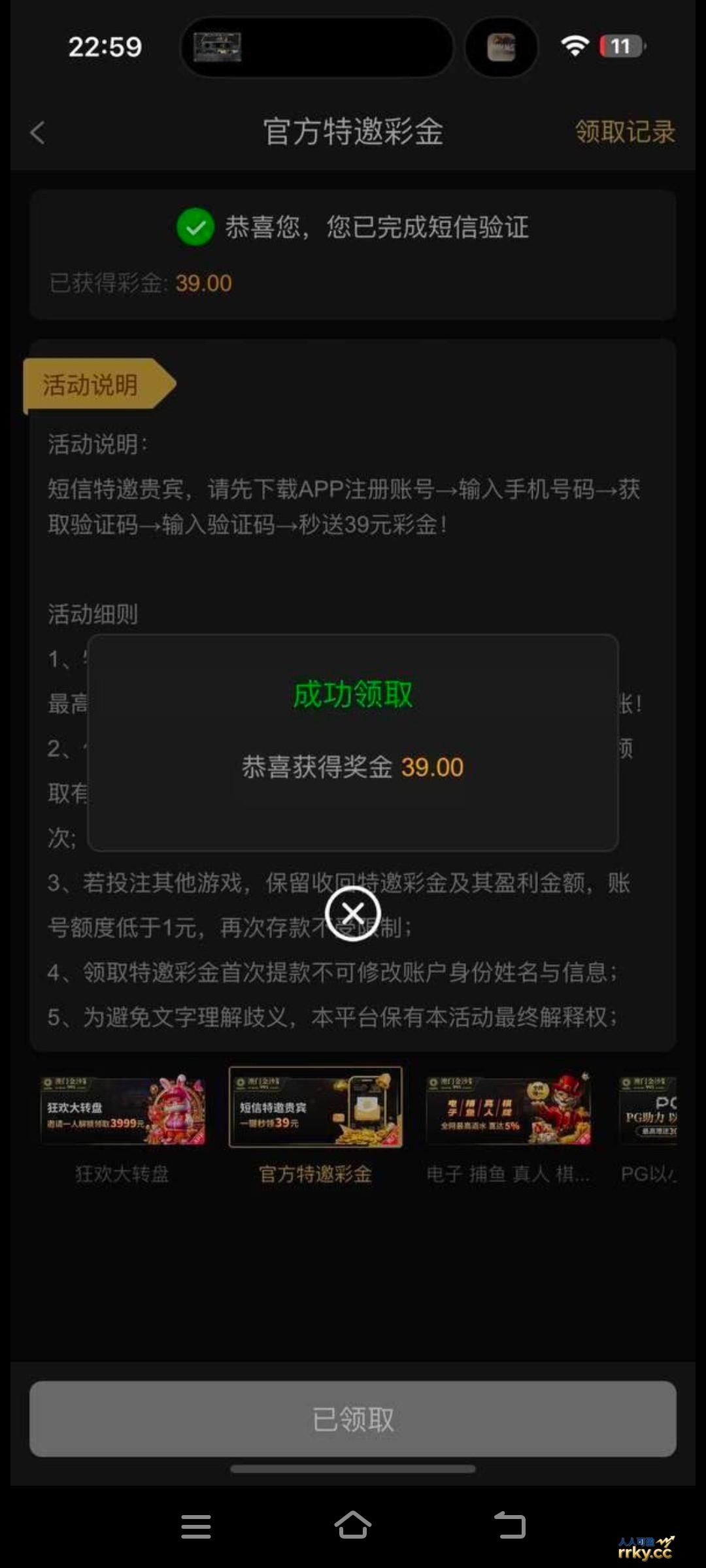Open 领取记录 claim history
Image resolution: width=706 pixels, height=1568 pixels.
625,133
